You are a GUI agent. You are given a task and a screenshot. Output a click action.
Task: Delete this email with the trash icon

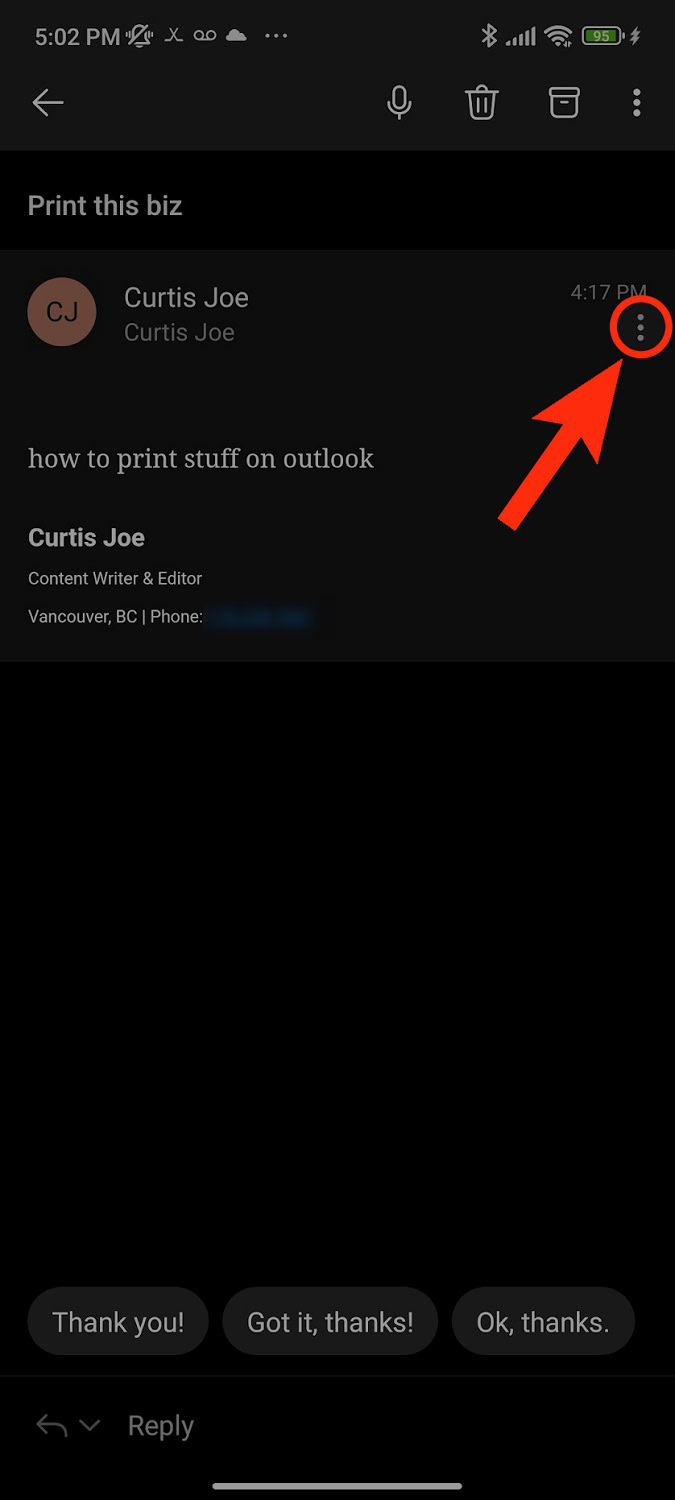(x=481, y=102)
